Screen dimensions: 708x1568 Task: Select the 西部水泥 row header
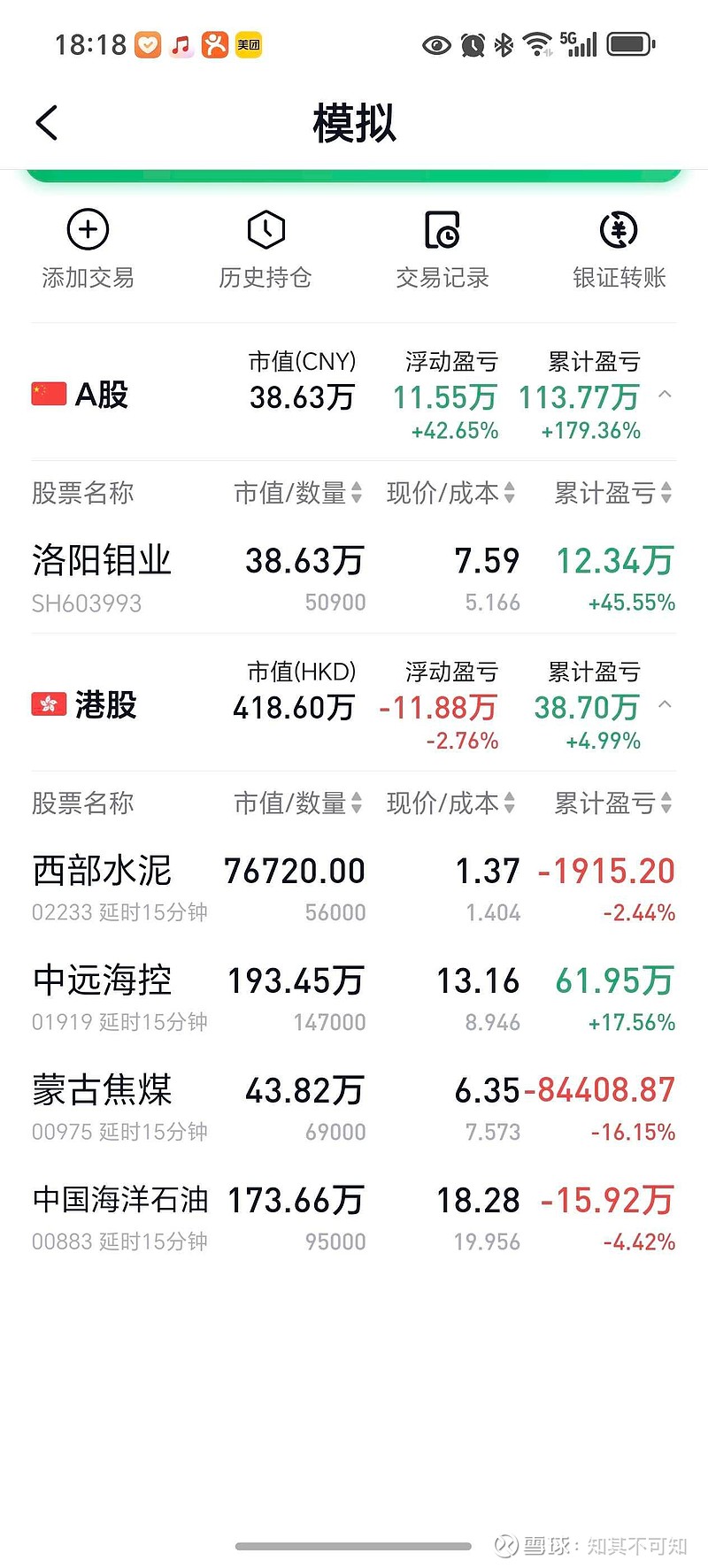(x=102, y=871)
